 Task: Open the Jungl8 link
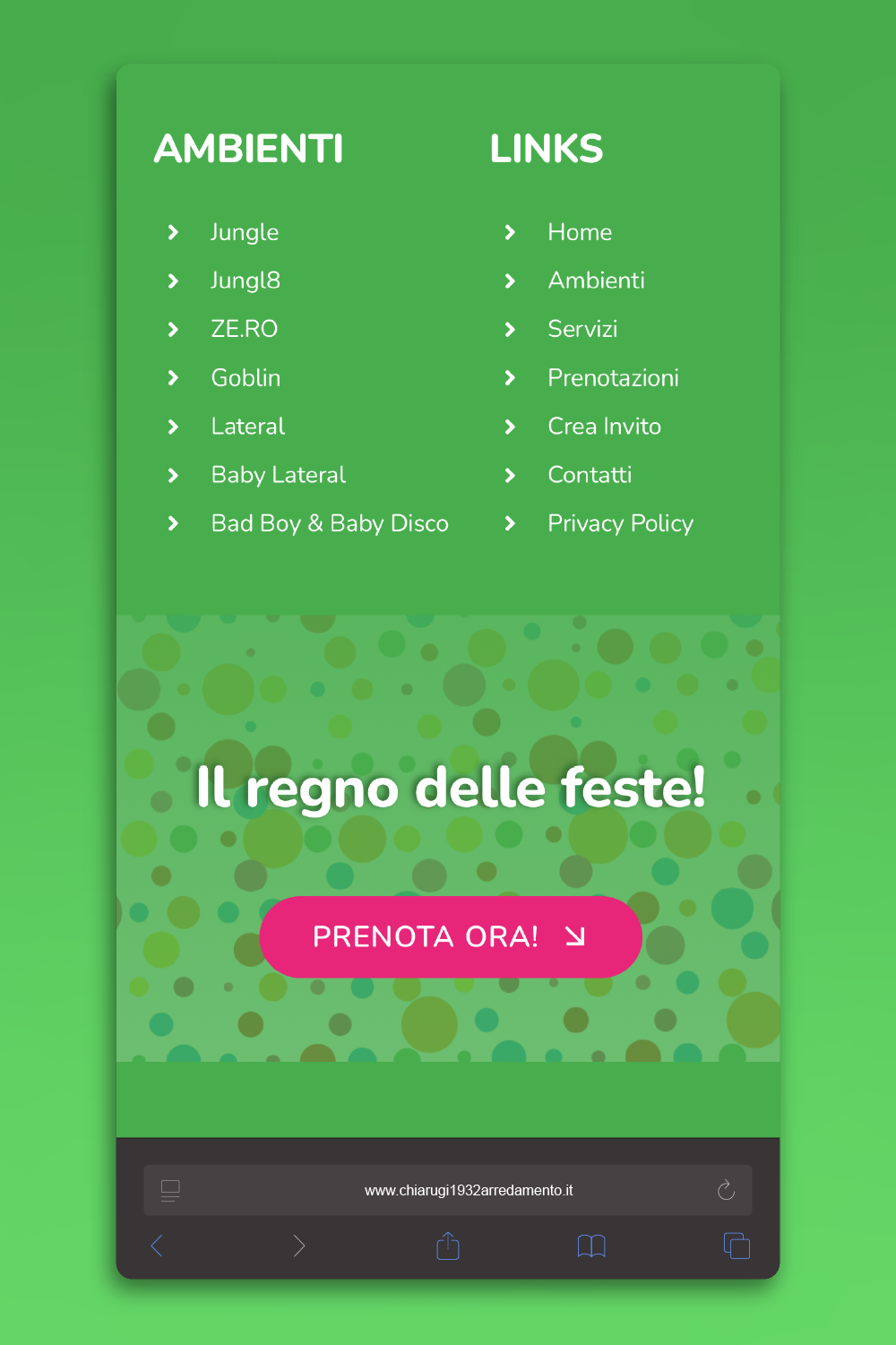coord(246,280)
